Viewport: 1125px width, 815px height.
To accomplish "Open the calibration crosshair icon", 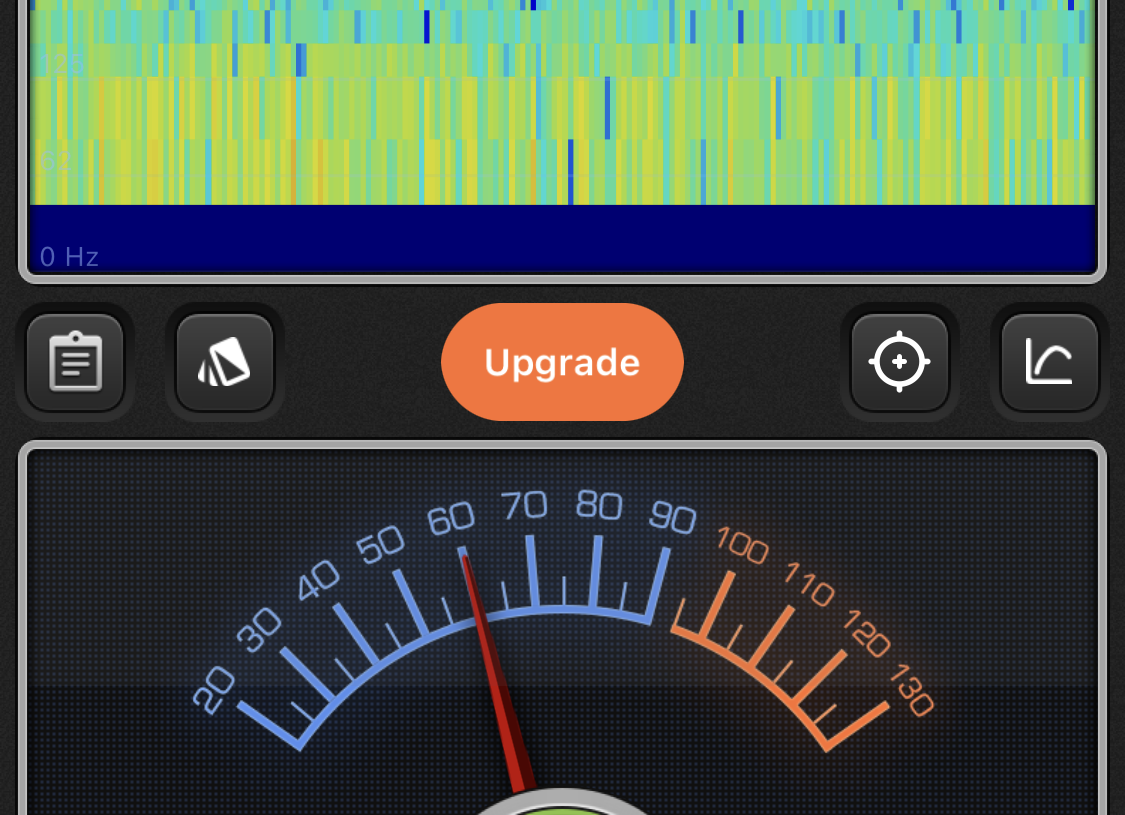I will (899, 362).
